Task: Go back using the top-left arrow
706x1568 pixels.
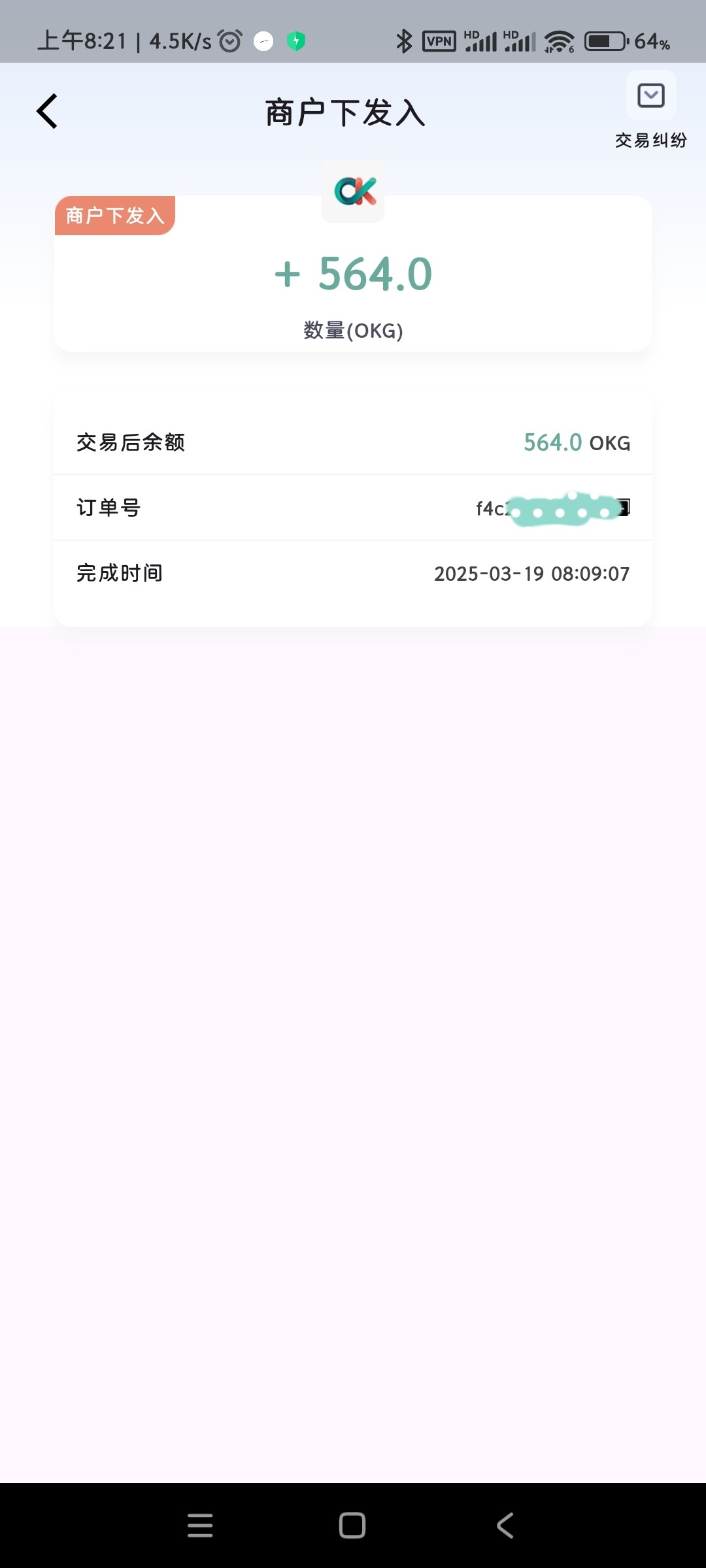Action: point(47,111)
